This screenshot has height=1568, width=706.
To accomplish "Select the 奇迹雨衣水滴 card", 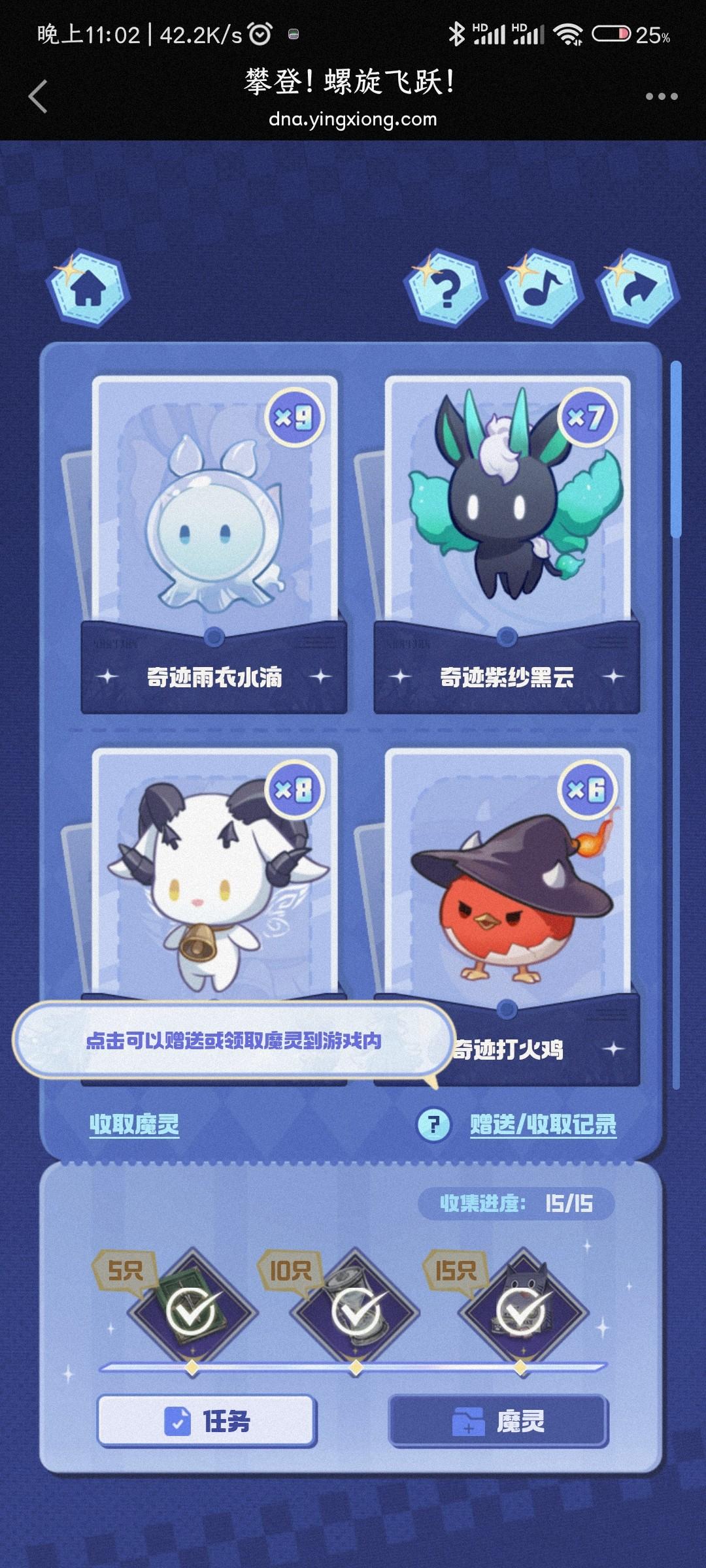I will click(x=214, y=523).
